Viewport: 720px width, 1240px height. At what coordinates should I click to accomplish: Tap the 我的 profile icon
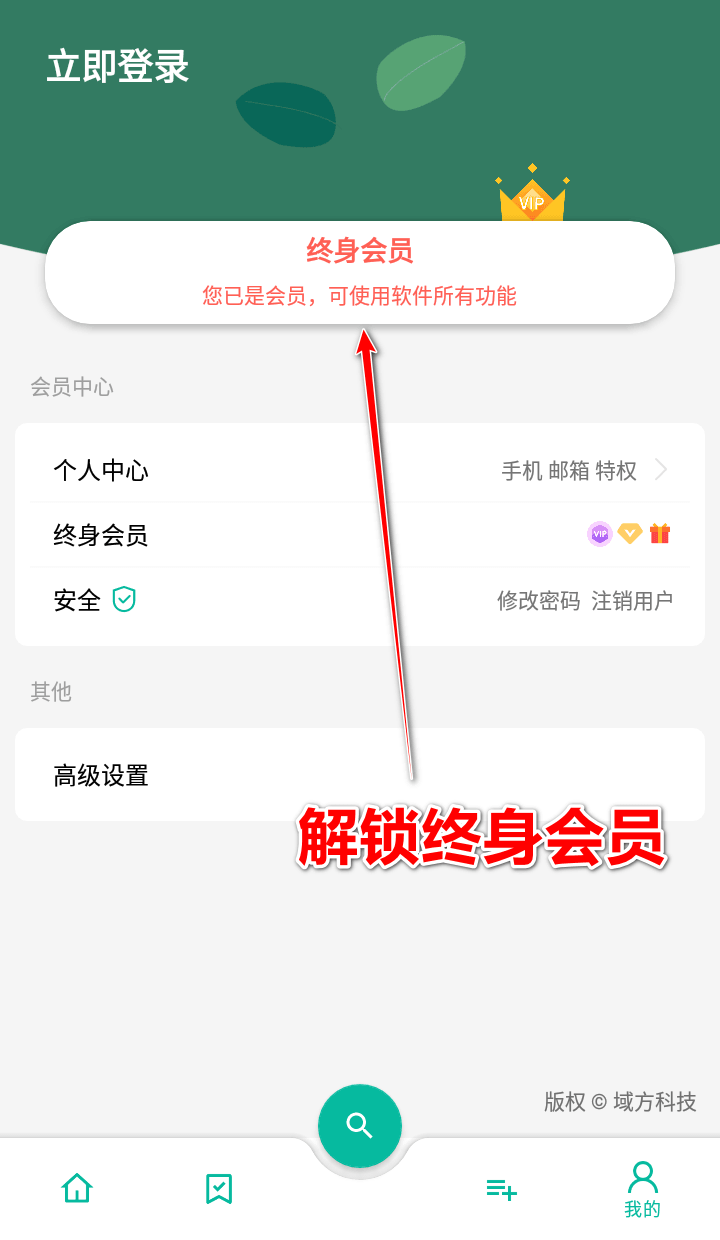pos(642,1186)
